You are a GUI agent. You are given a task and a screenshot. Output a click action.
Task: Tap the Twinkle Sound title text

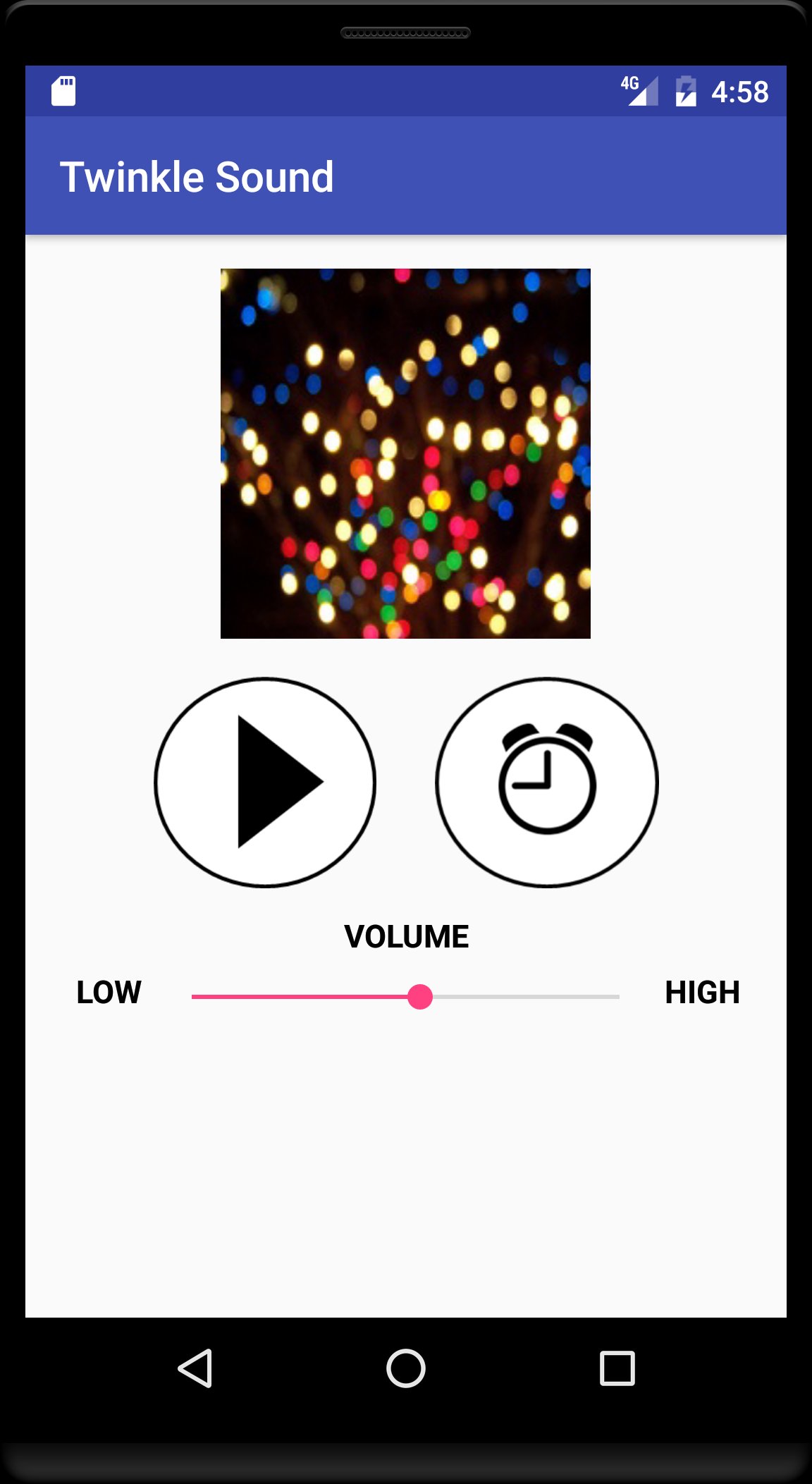click(x=199, y=176)
